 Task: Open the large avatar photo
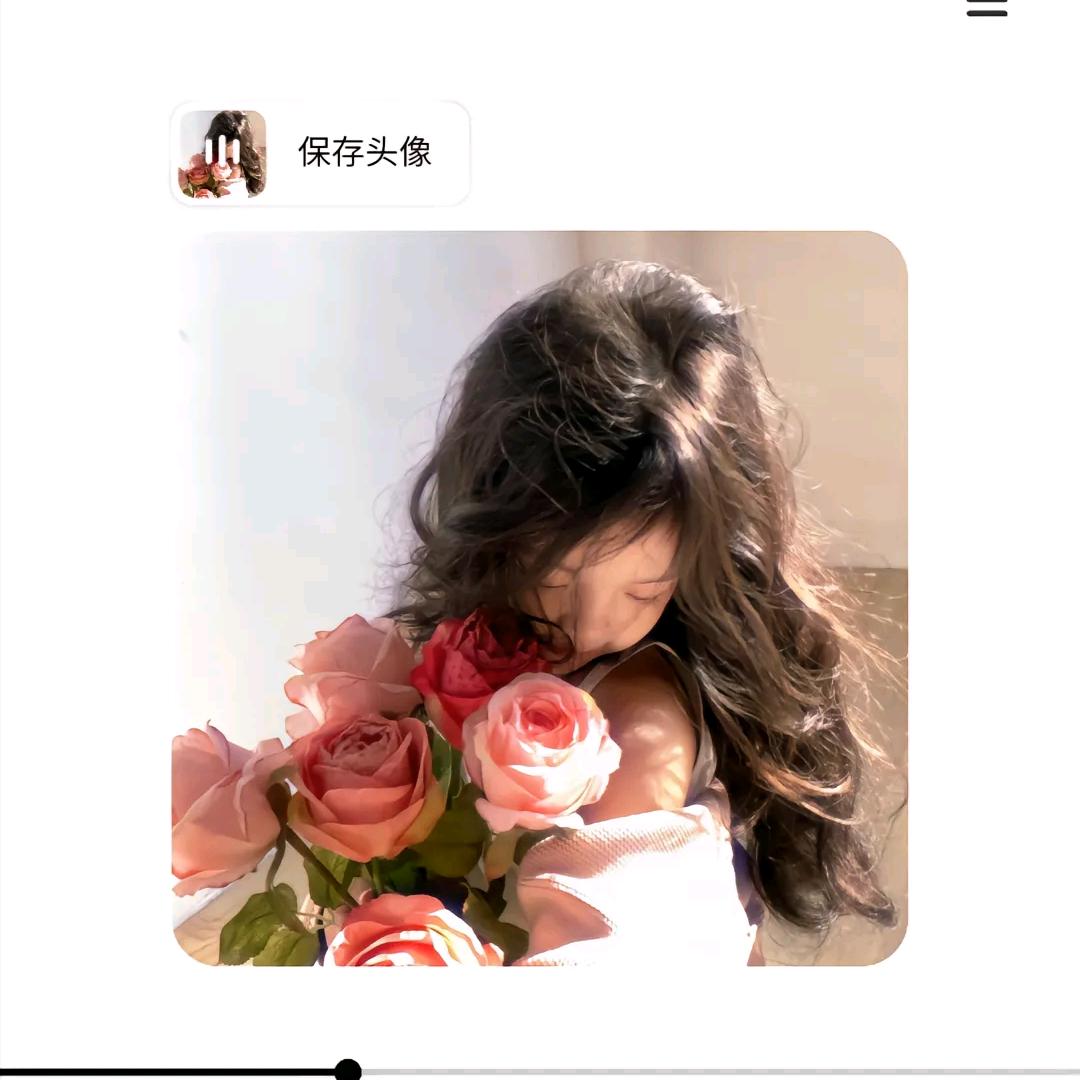(x=540, y=598)
